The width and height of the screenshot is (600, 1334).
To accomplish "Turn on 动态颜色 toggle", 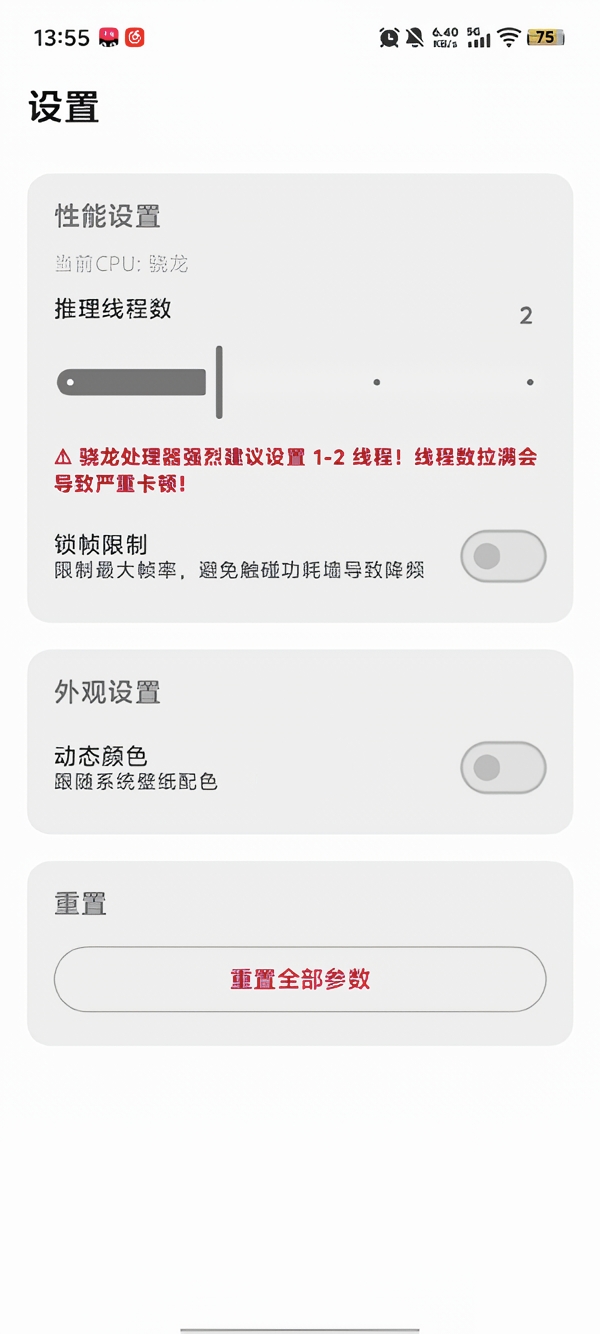I will coord(503,768).
